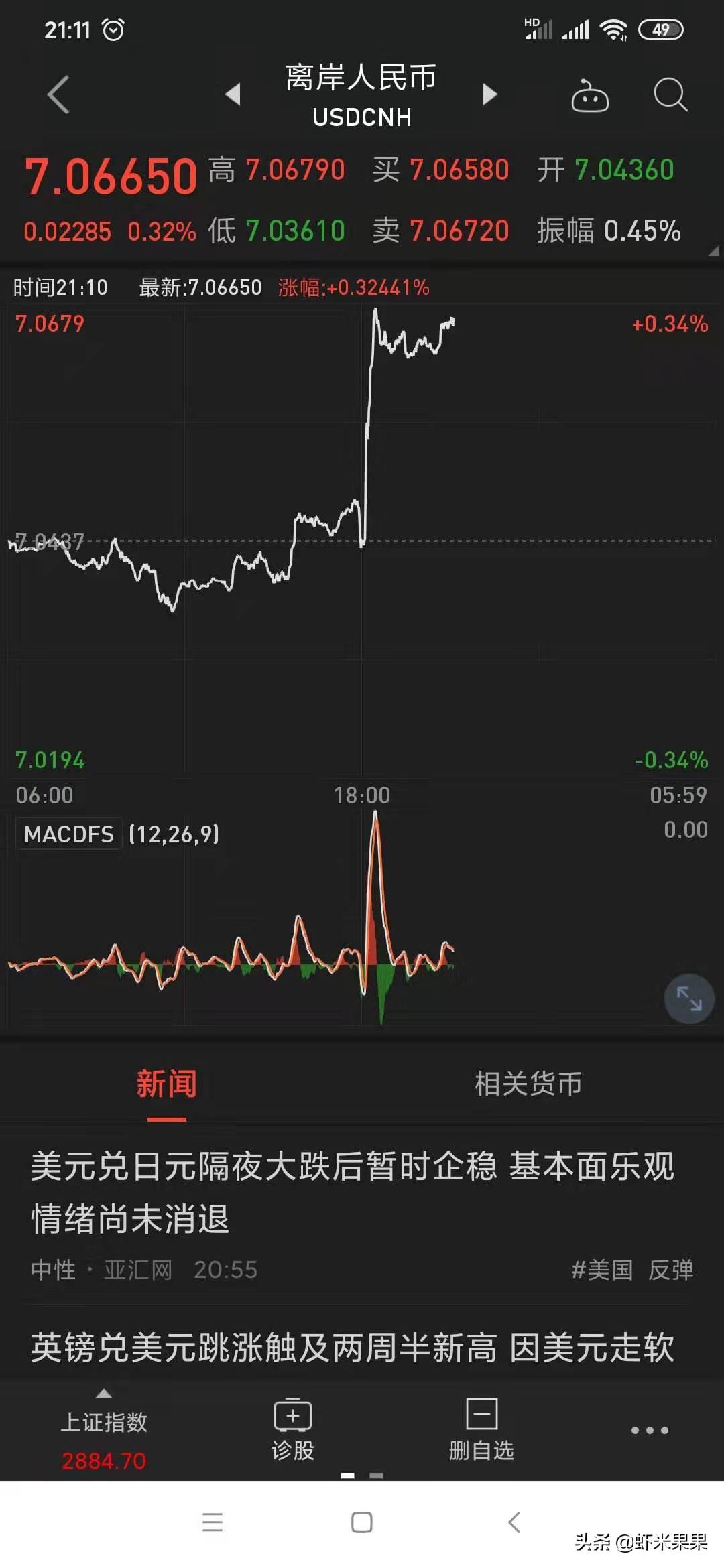Open the 诊股 diagnosis tool
The image size is (724, 1568).
pyautogui.click(x=293, y=1431)
